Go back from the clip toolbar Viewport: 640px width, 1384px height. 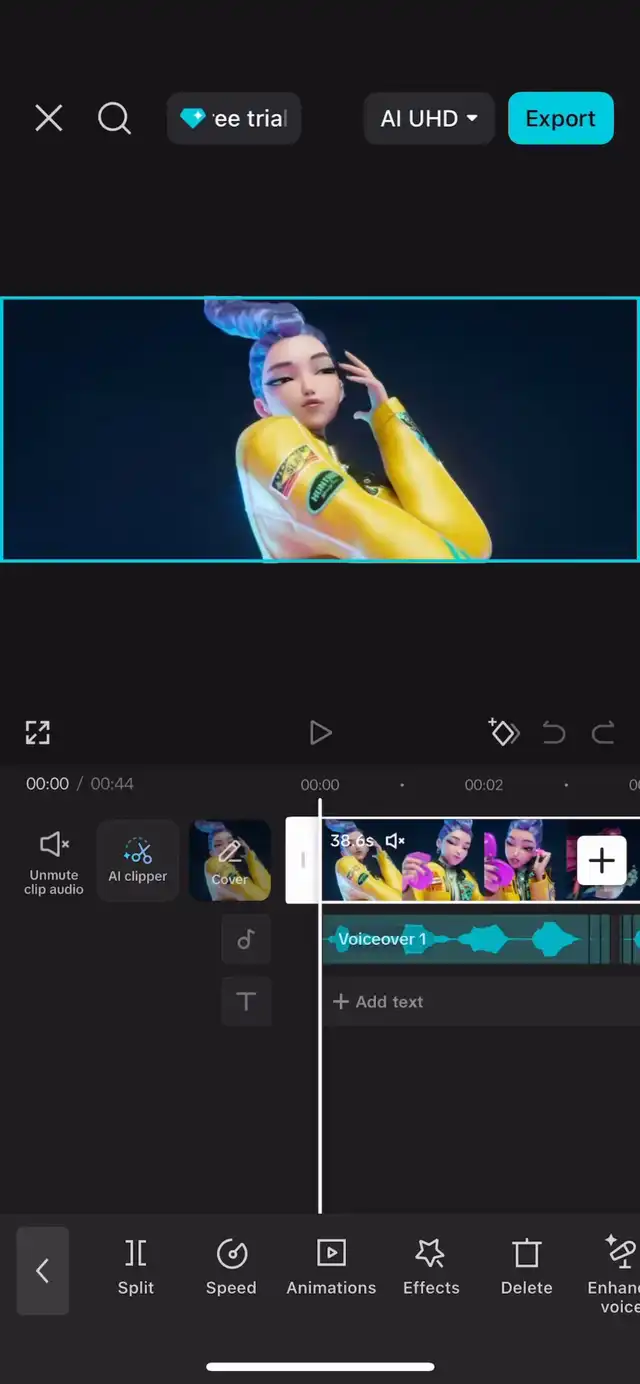43,1271
